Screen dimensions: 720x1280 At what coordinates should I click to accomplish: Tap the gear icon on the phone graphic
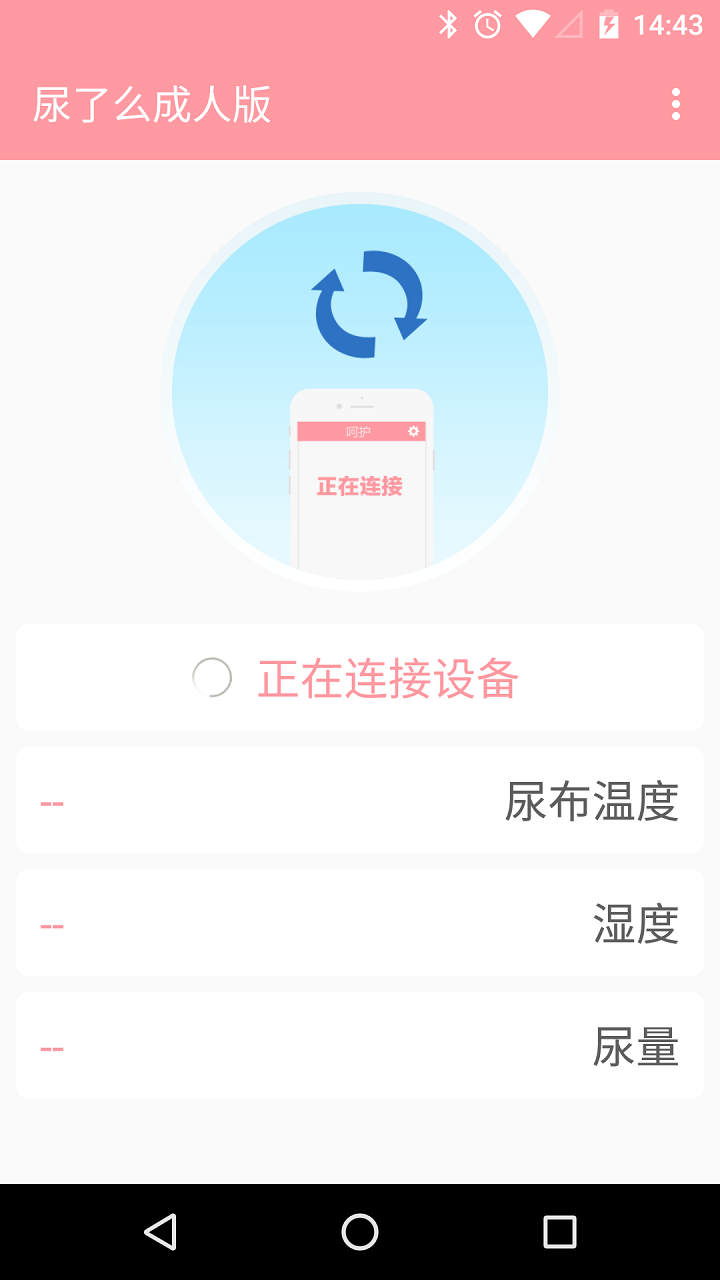tap(412, 432)
